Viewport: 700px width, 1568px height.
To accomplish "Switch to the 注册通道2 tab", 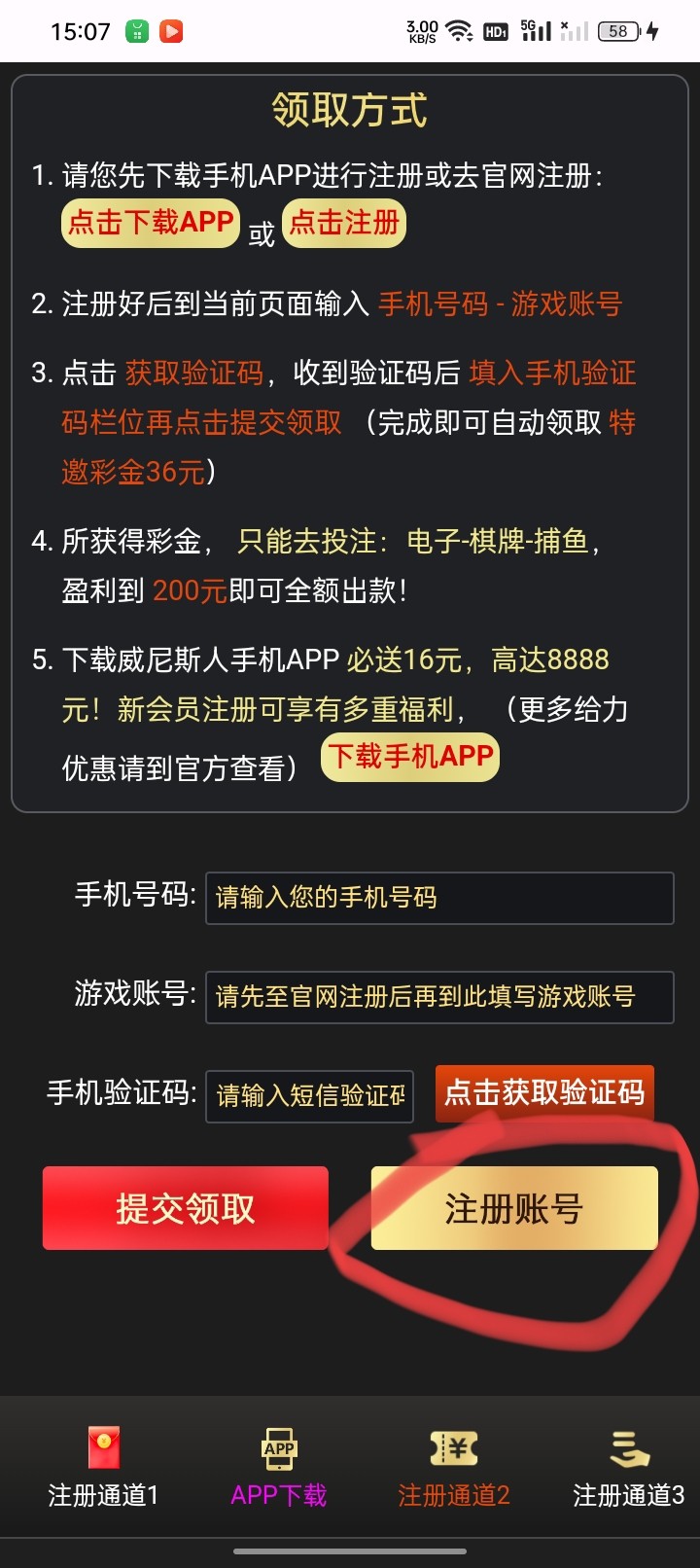I will click(454, 1469).
